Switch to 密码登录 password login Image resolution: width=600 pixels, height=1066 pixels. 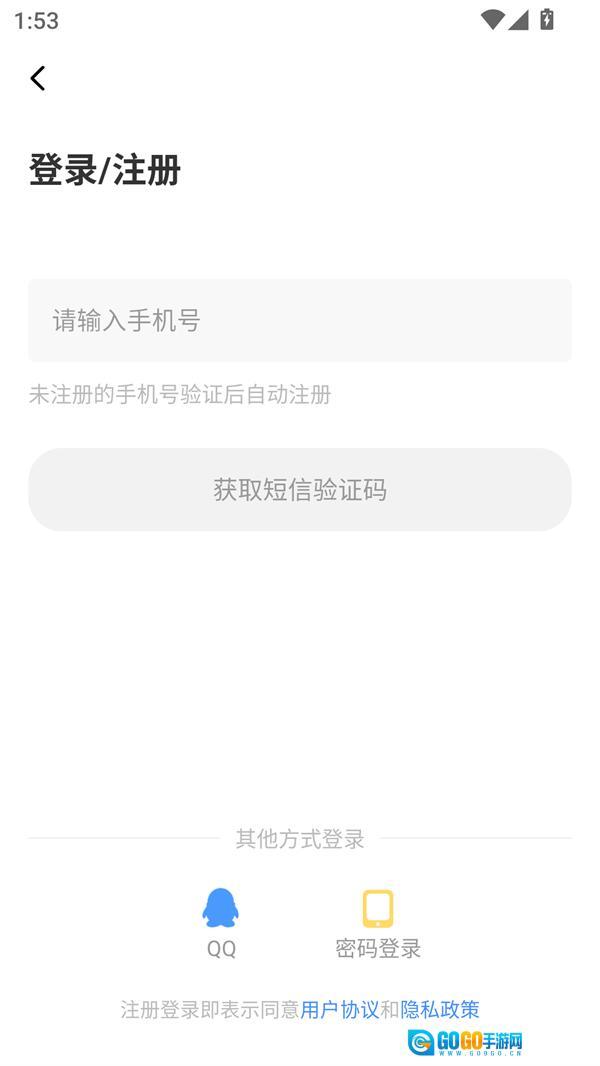tap(378, 922)
